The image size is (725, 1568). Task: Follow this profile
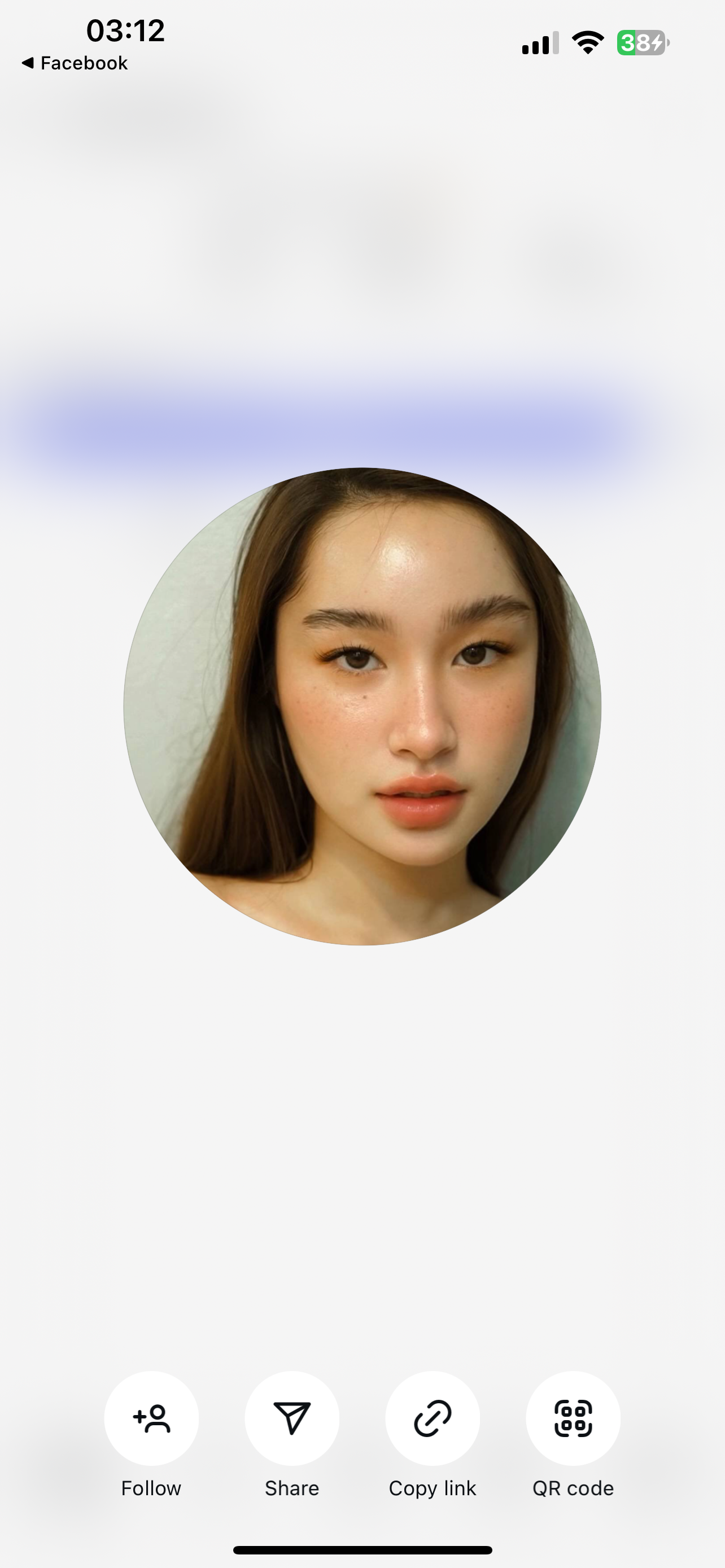point(151,1418)
